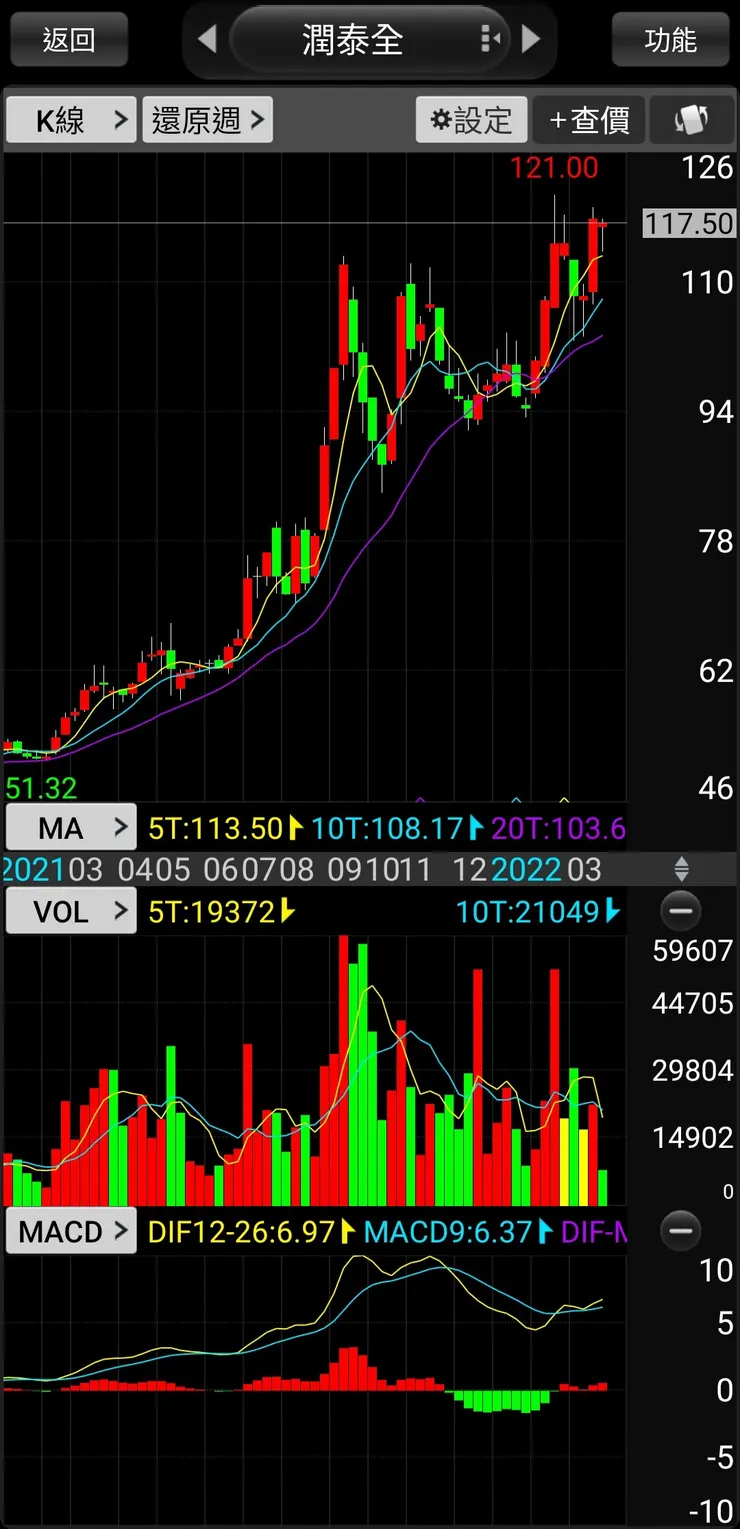Open the 設定 chart settings

click(471, 121)
